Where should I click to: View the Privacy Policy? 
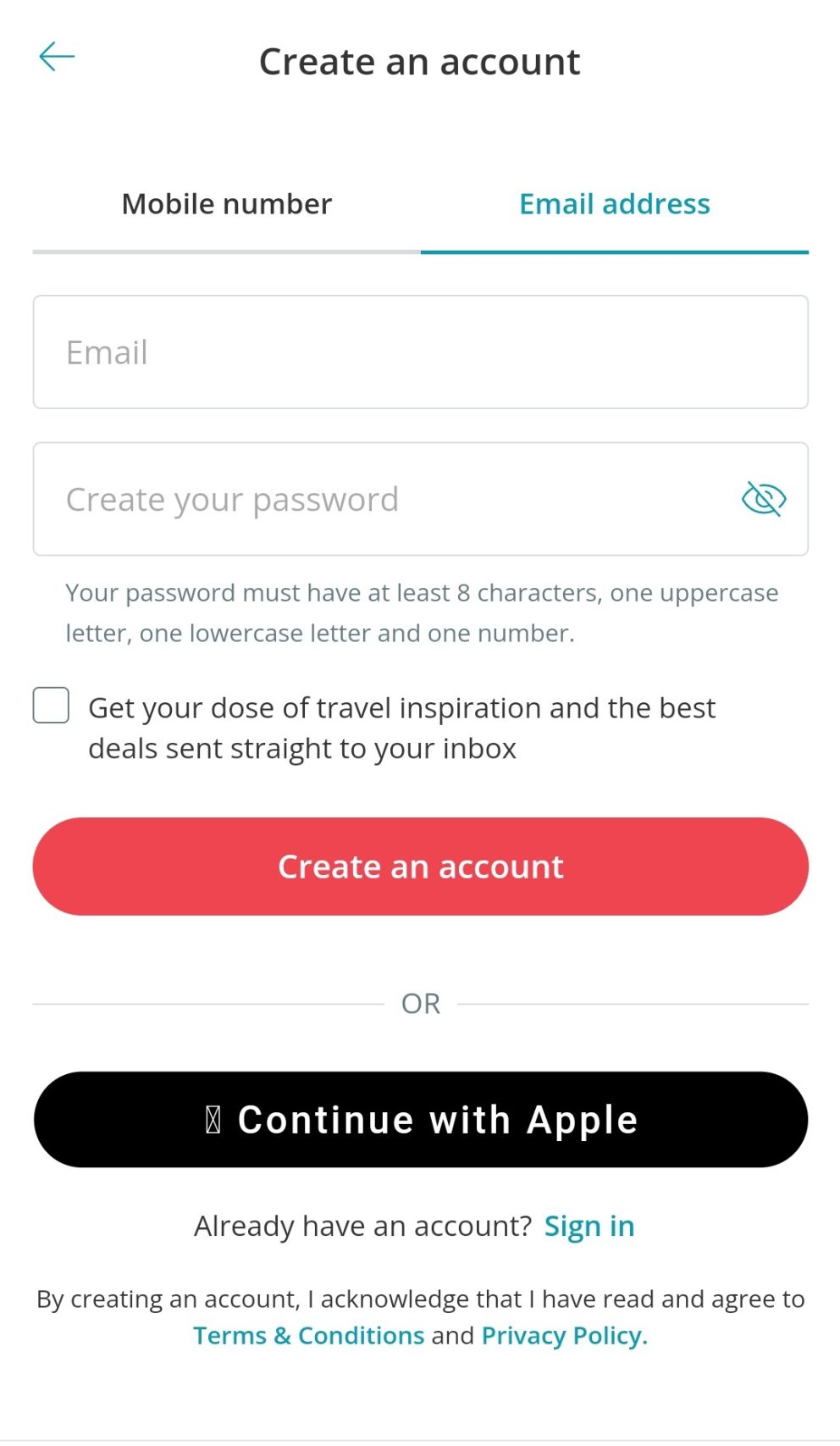pos(564,1336)
